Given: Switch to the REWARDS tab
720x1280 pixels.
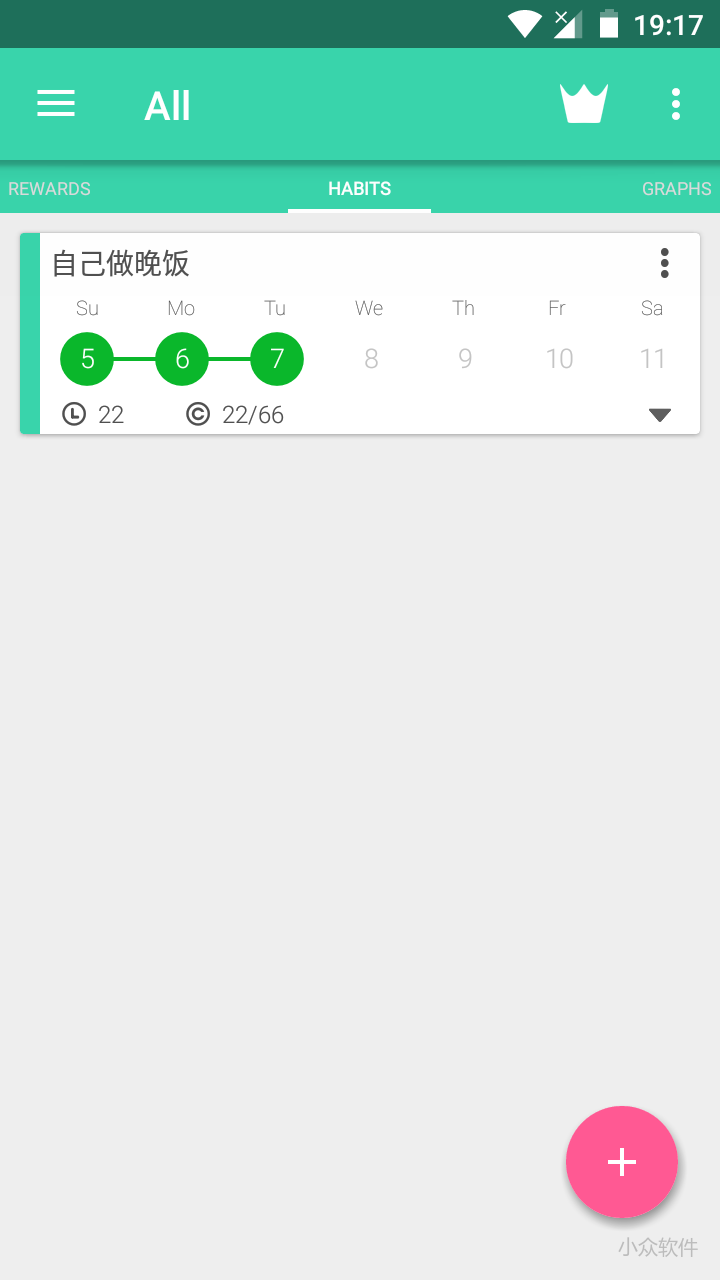Looking at the screenshot, I should click(49, 188).
